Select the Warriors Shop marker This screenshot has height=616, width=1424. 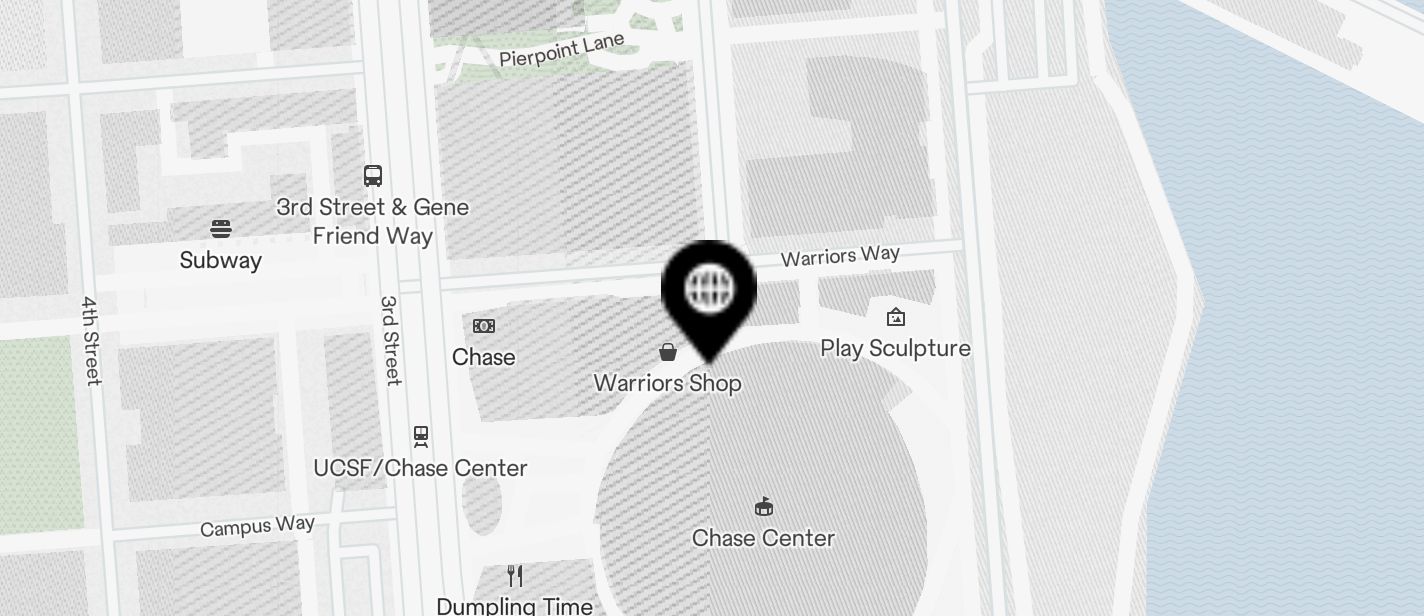pyautogui.click(x=667, y=353)
